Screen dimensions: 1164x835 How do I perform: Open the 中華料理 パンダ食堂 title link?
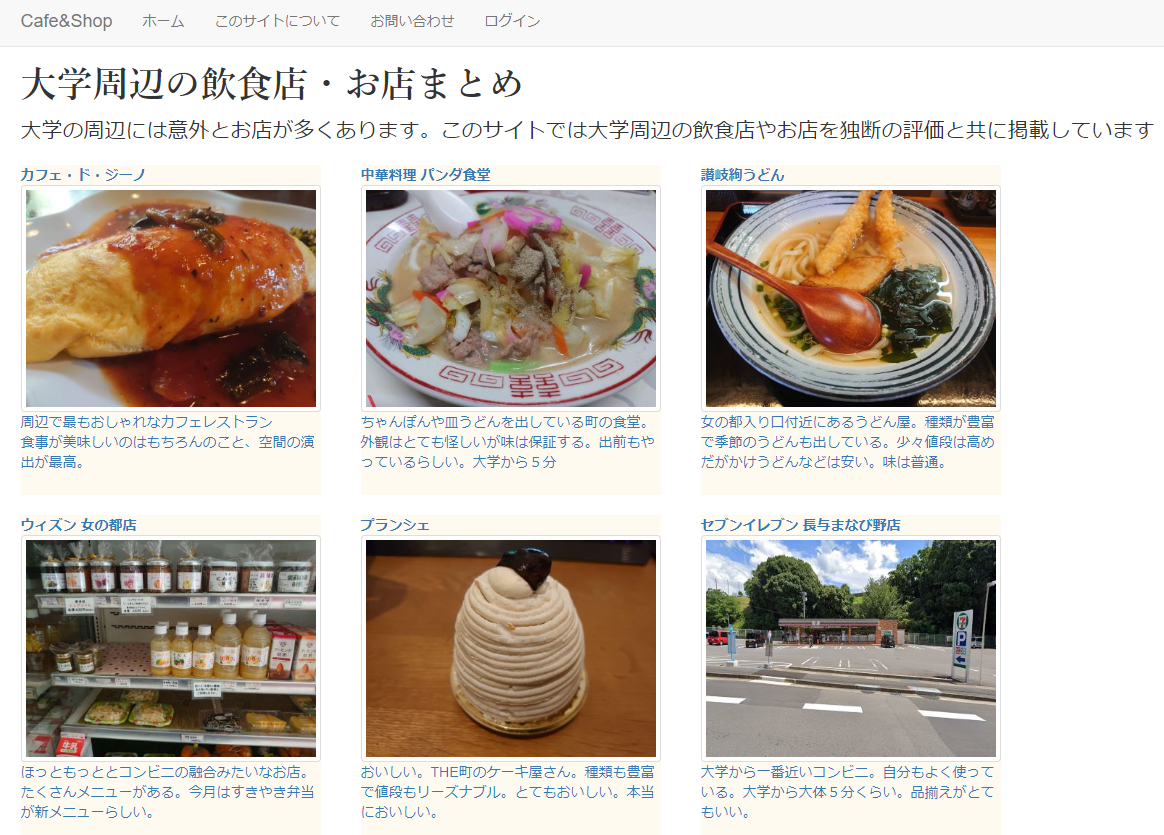tap(426, 175)
